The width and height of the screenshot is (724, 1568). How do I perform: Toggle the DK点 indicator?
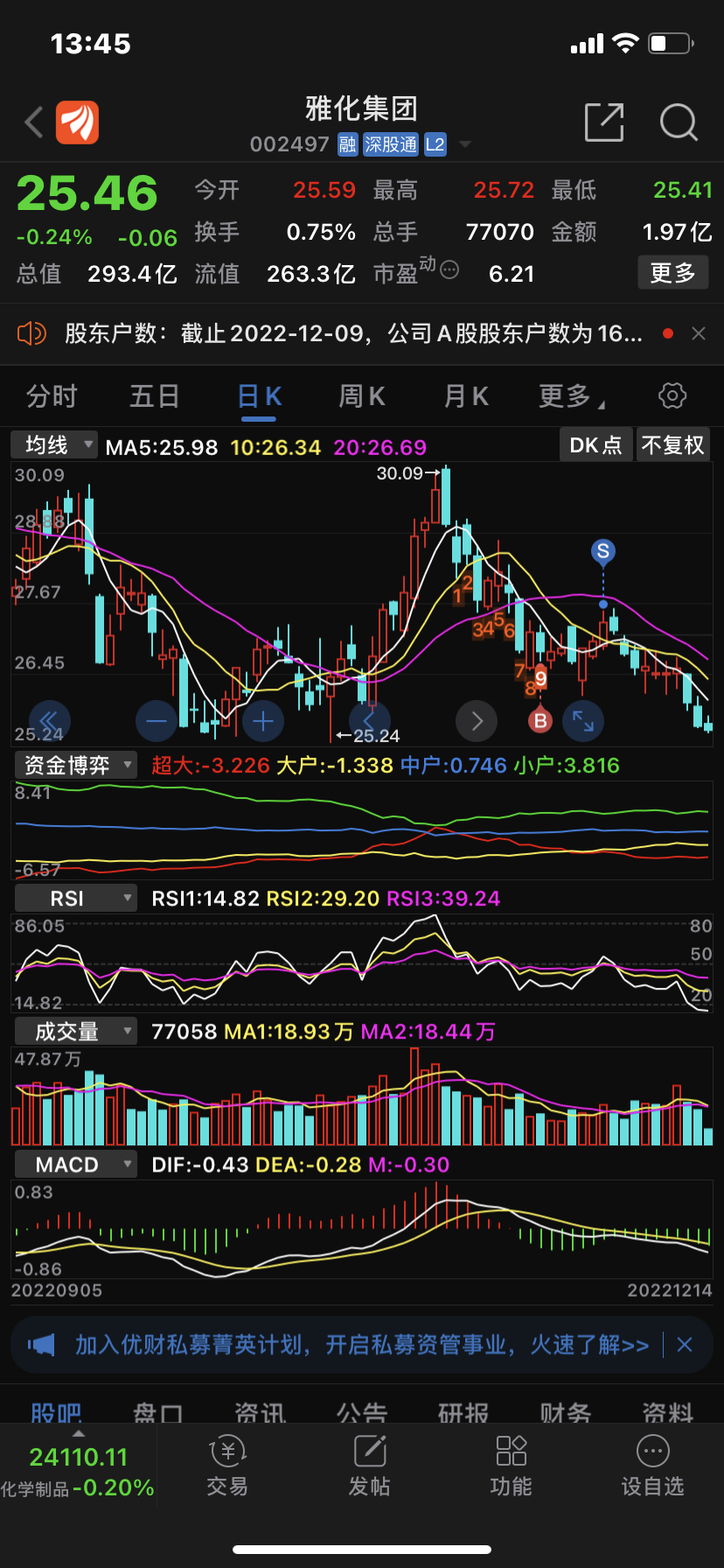click(x=595, y=444)
